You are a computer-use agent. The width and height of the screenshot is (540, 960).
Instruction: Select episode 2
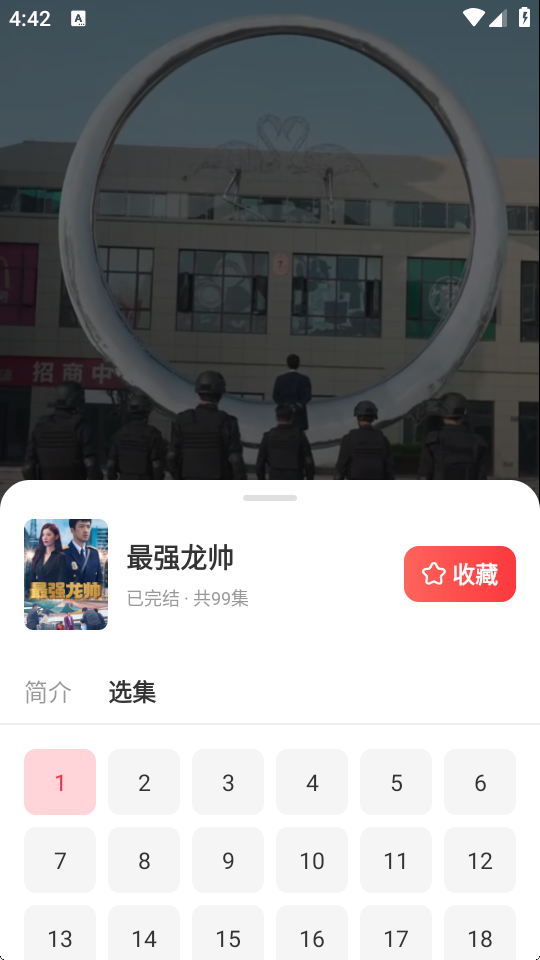click(x=144, y=782)
